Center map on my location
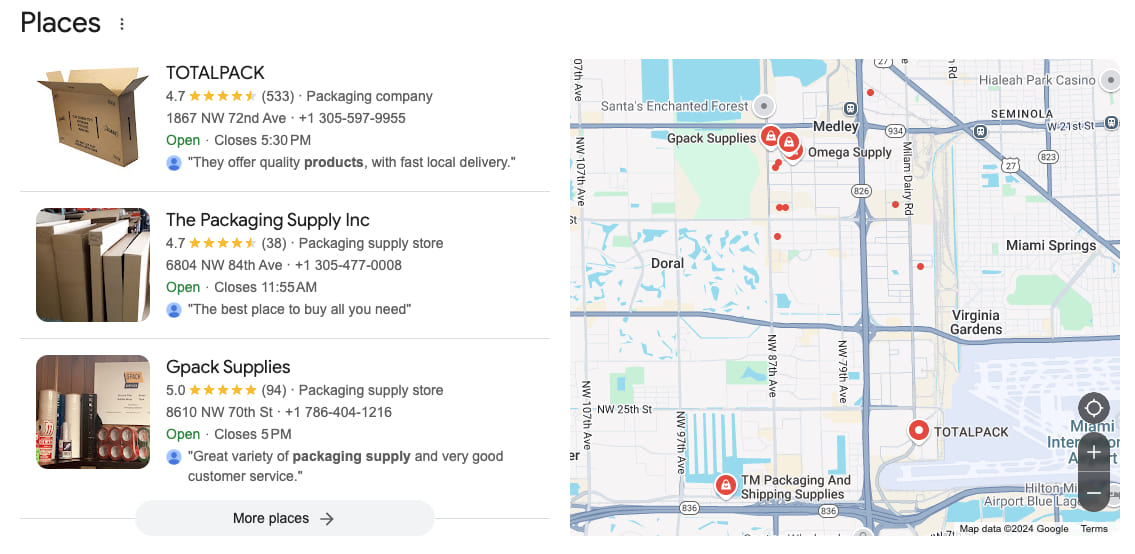Viewport: 1135px width, 554px height. (x=1094, y=408)
